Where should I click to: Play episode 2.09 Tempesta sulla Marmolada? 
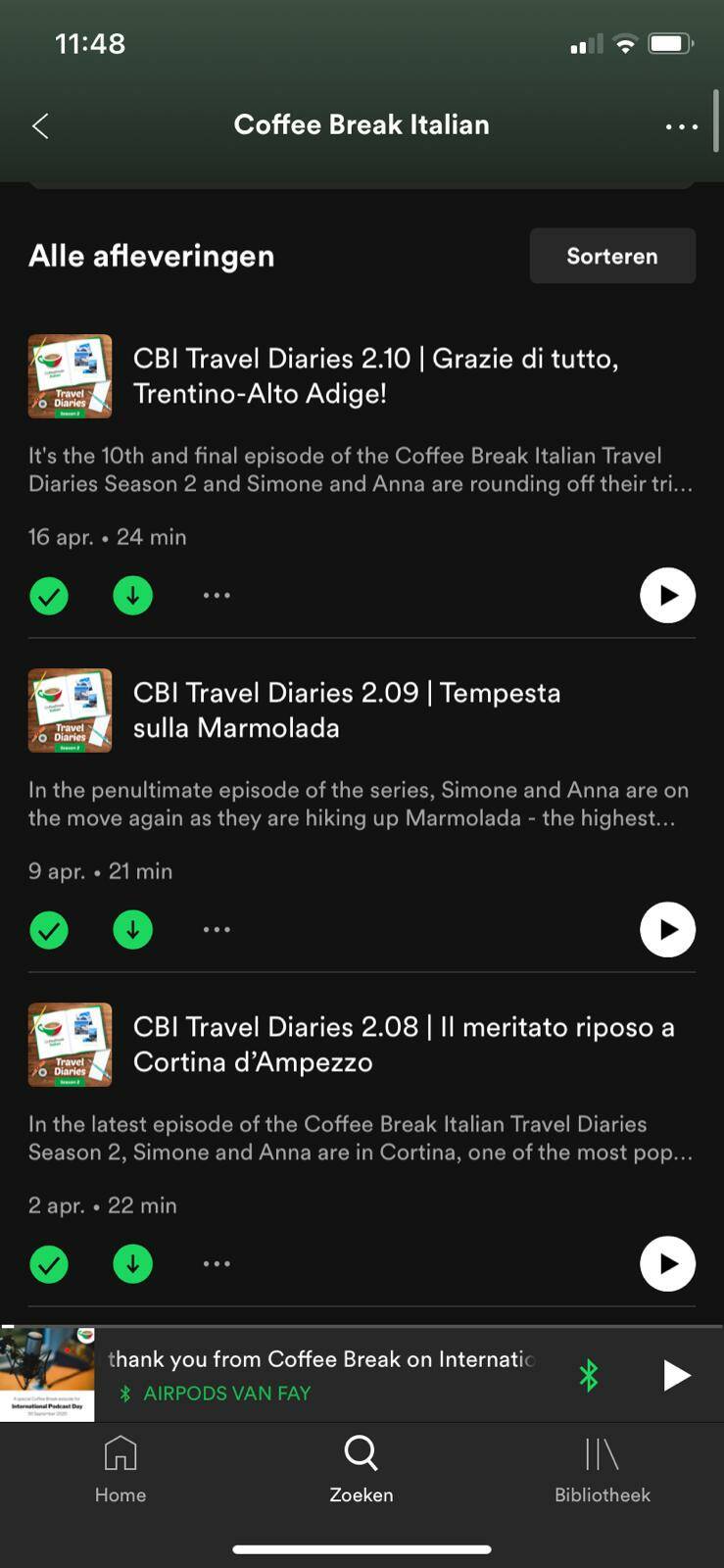(667, 929)
